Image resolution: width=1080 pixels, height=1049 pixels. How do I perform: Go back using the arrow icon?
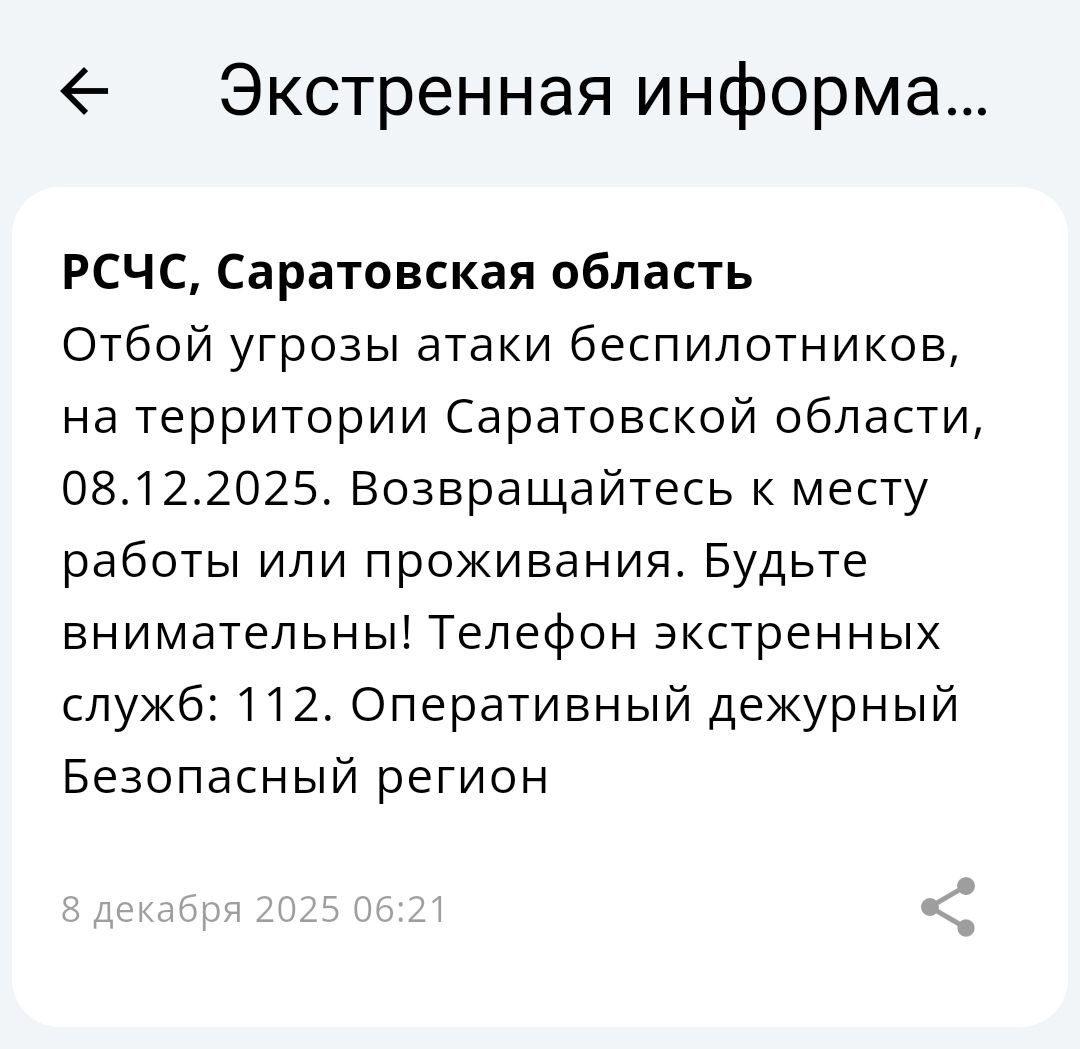click(85, 92)
